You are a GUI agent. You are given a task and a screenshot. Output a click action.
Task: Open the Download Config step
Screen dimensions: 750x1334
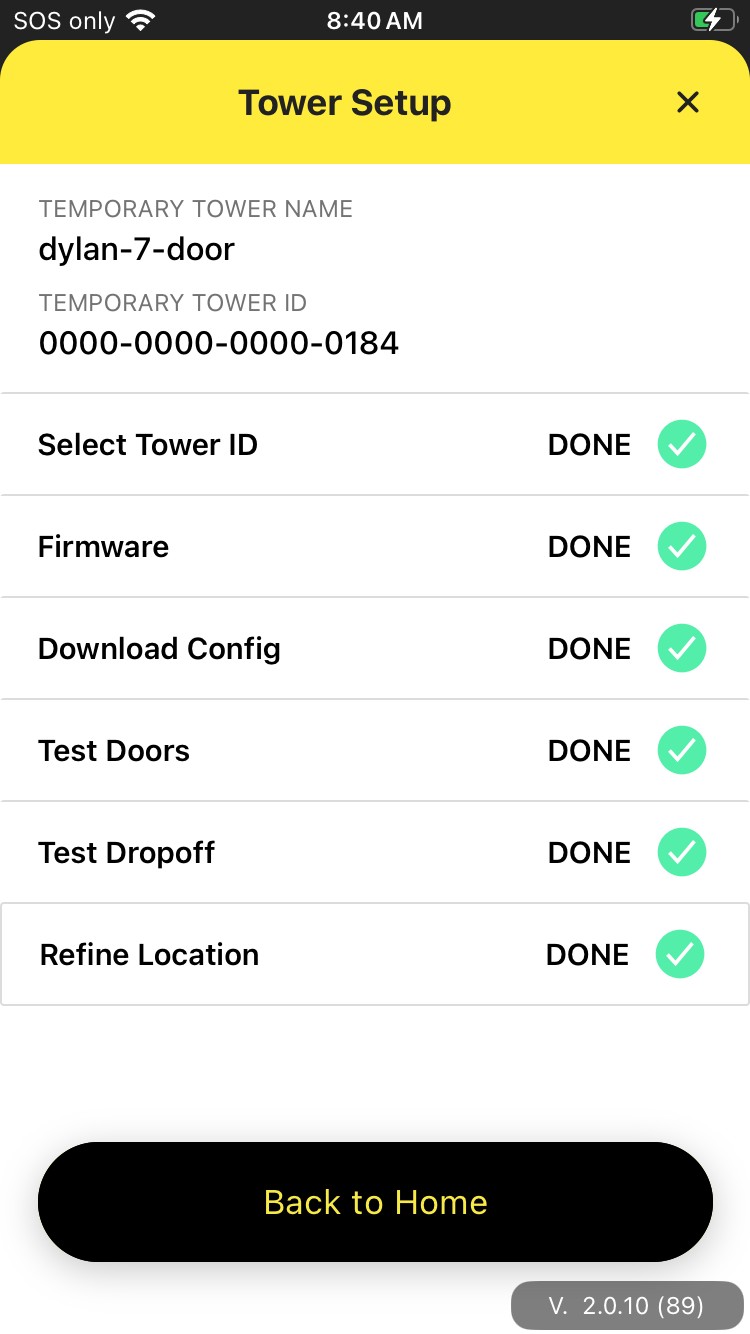click(x=374, y=649)
